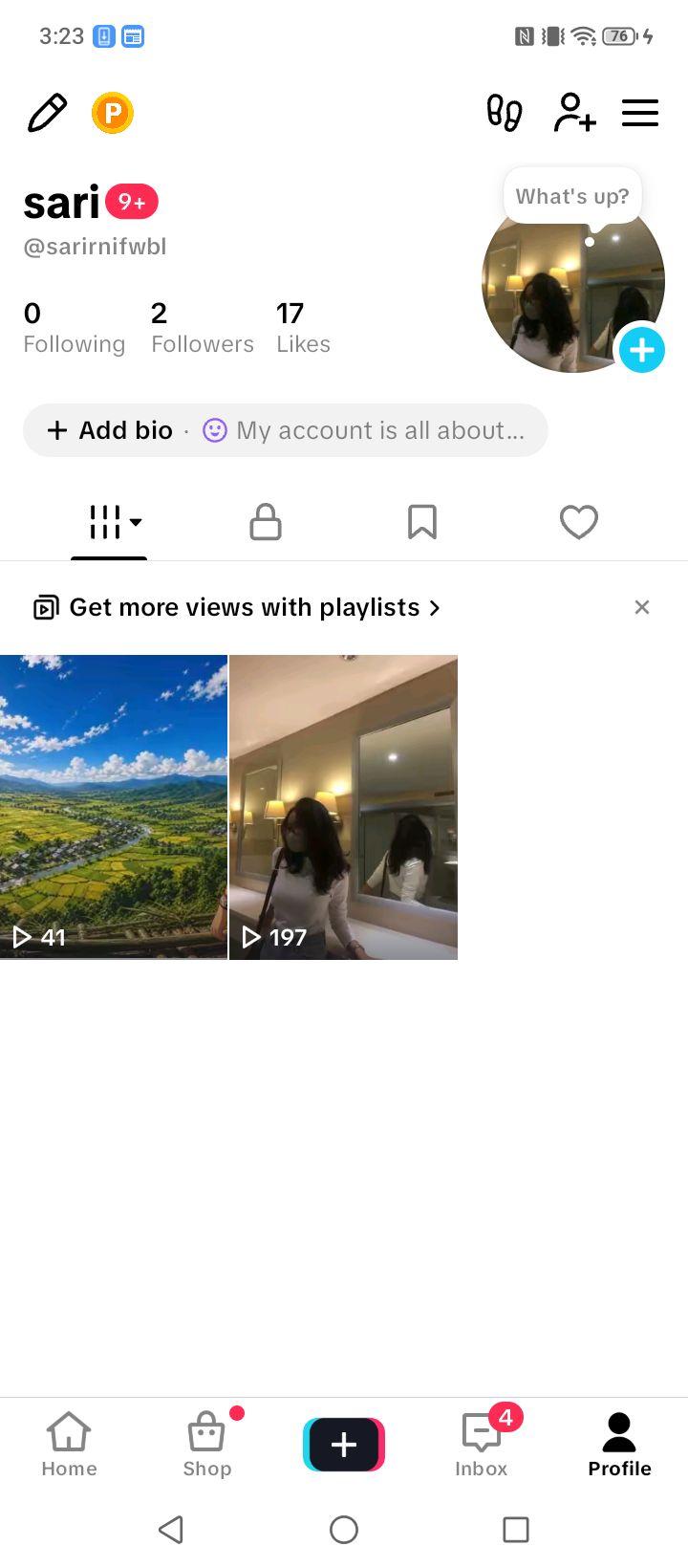Image resolution: width=688 pixels, height=1568 pixels.
Task: Open the landscape video with 41 views
Action: click(114, 807)
